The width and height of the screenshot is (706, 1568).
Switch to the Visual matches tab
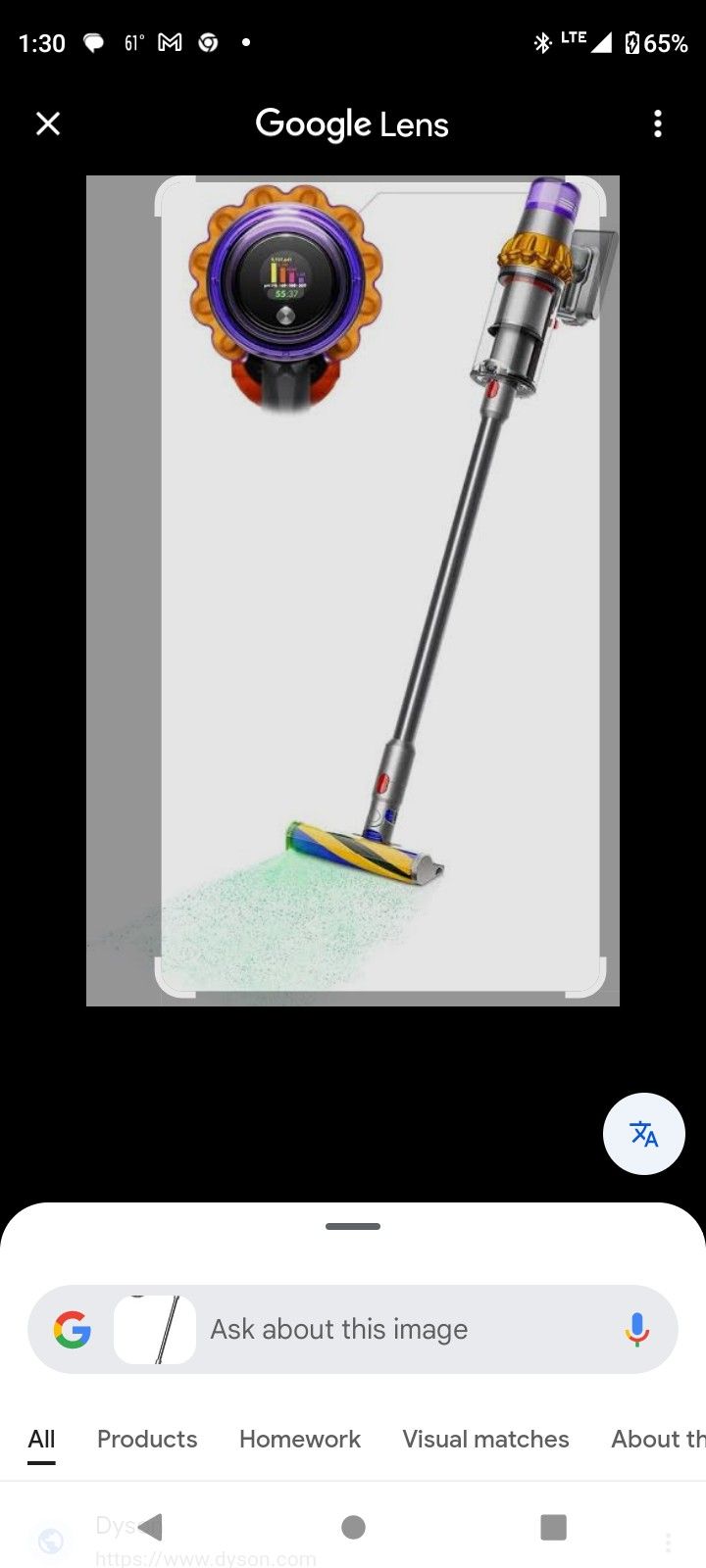click(485, 1439)
